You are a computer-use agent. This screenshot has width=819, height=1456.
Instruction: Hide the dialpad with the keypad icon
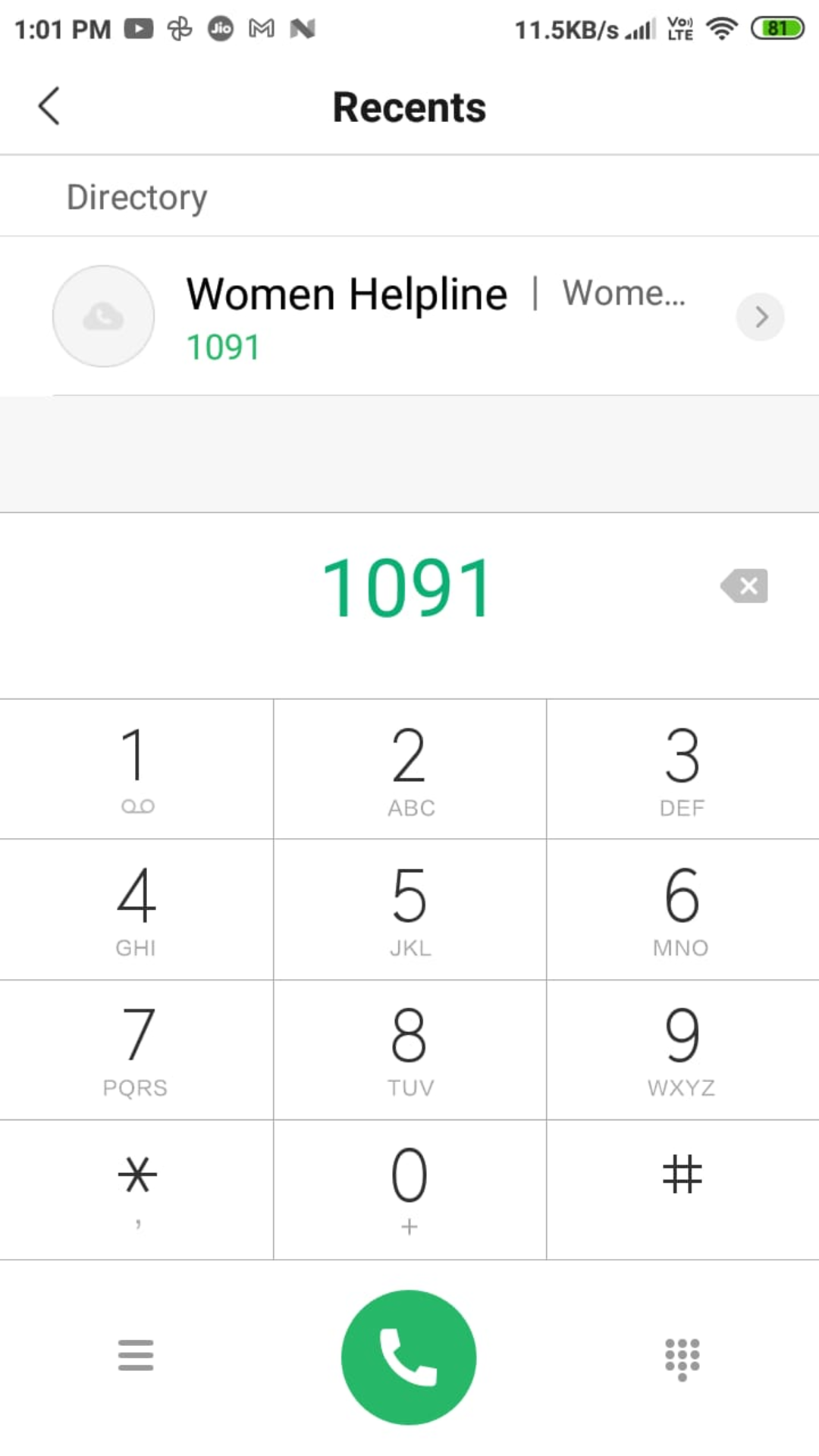682,1359
